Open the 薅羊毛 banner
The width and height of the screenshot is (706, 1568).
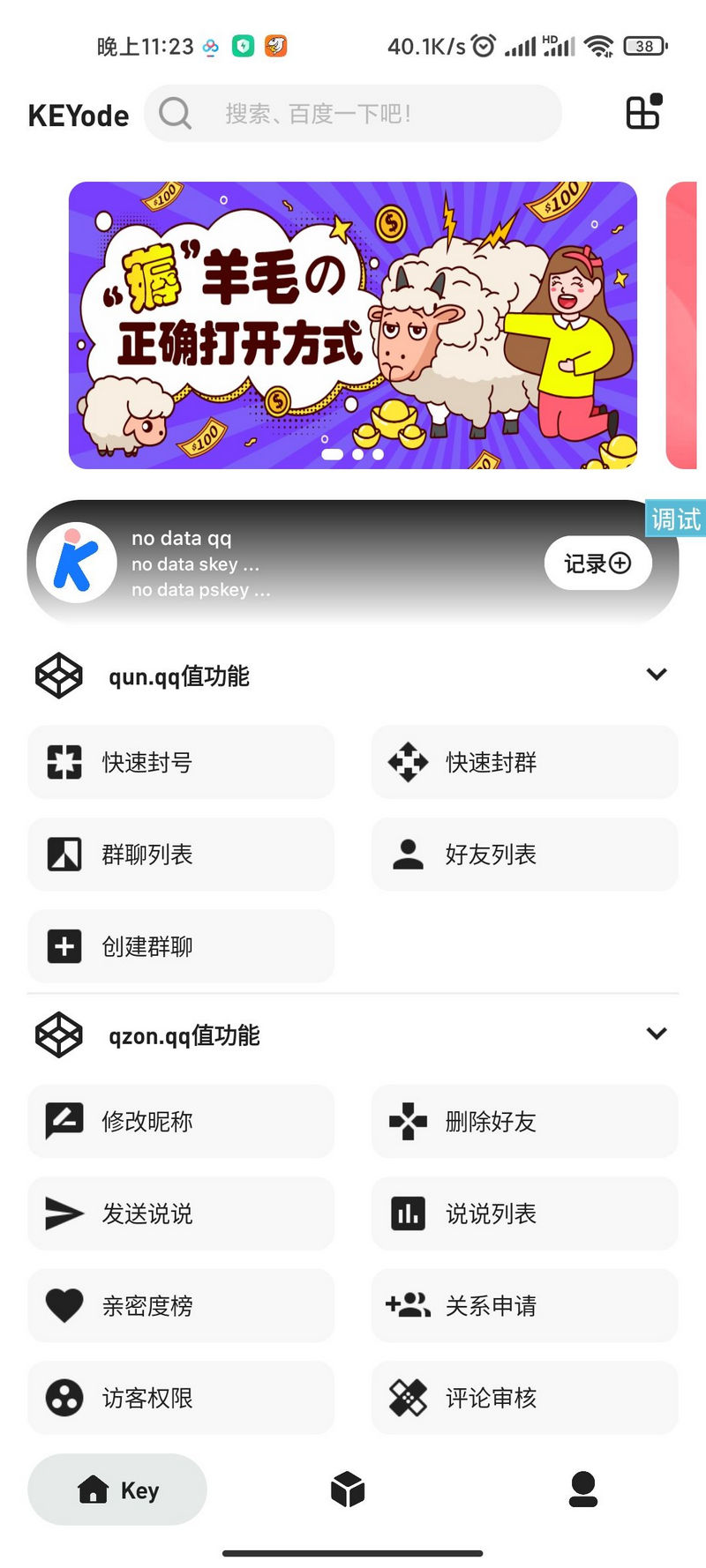353,325
